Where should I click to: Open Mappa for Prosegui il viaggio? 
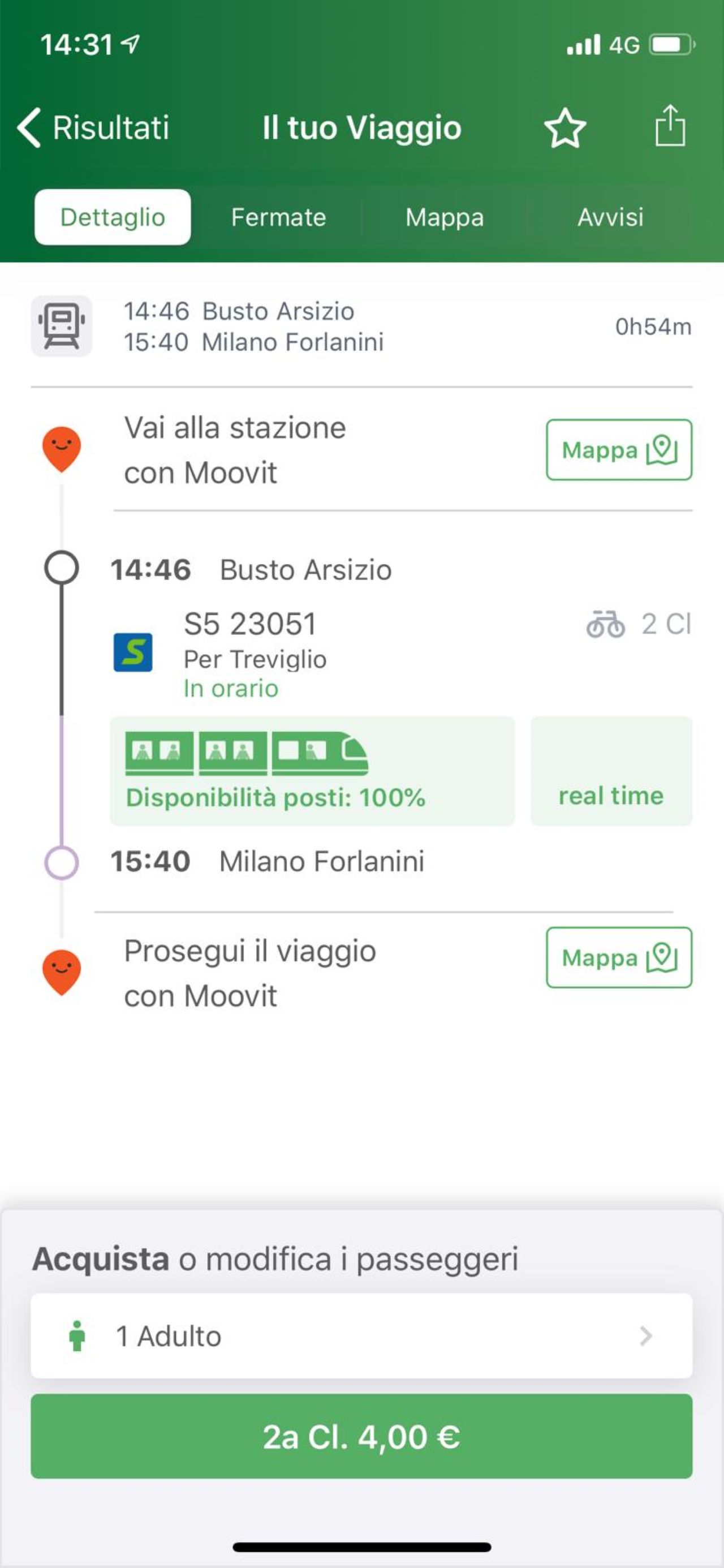click(619, 957)
